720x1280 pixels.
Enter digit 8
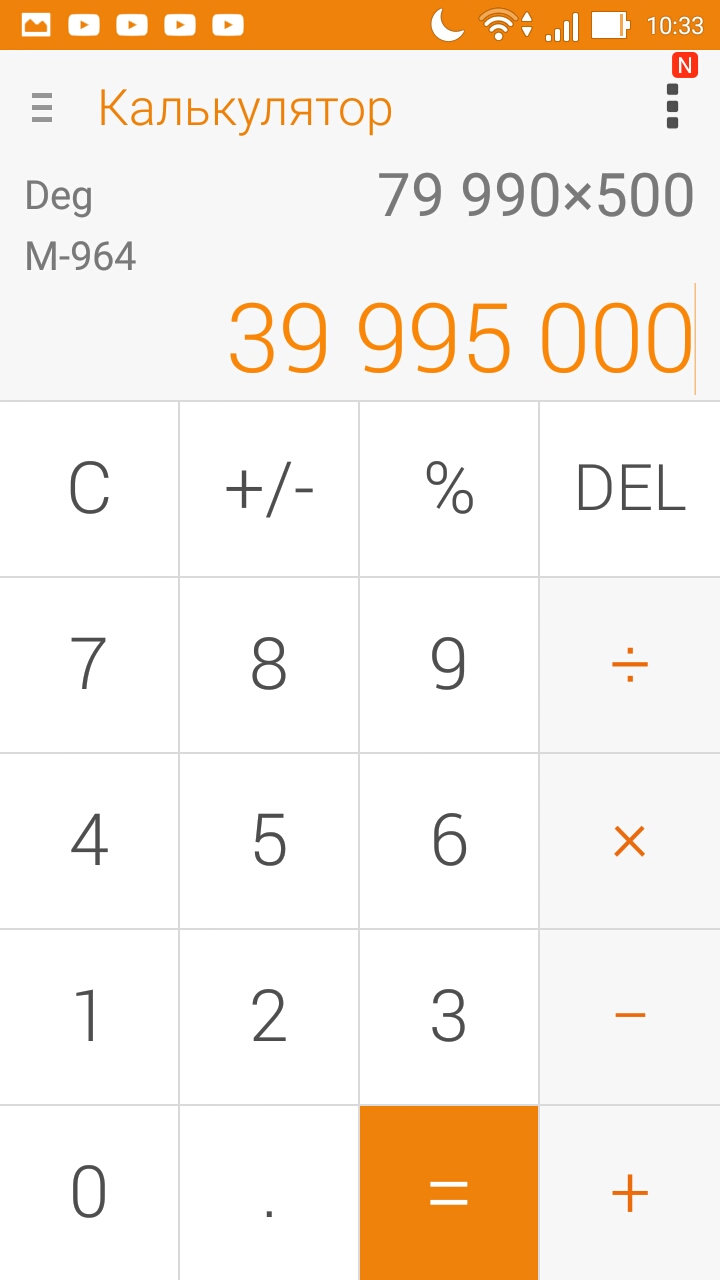(x=269, y=665)
